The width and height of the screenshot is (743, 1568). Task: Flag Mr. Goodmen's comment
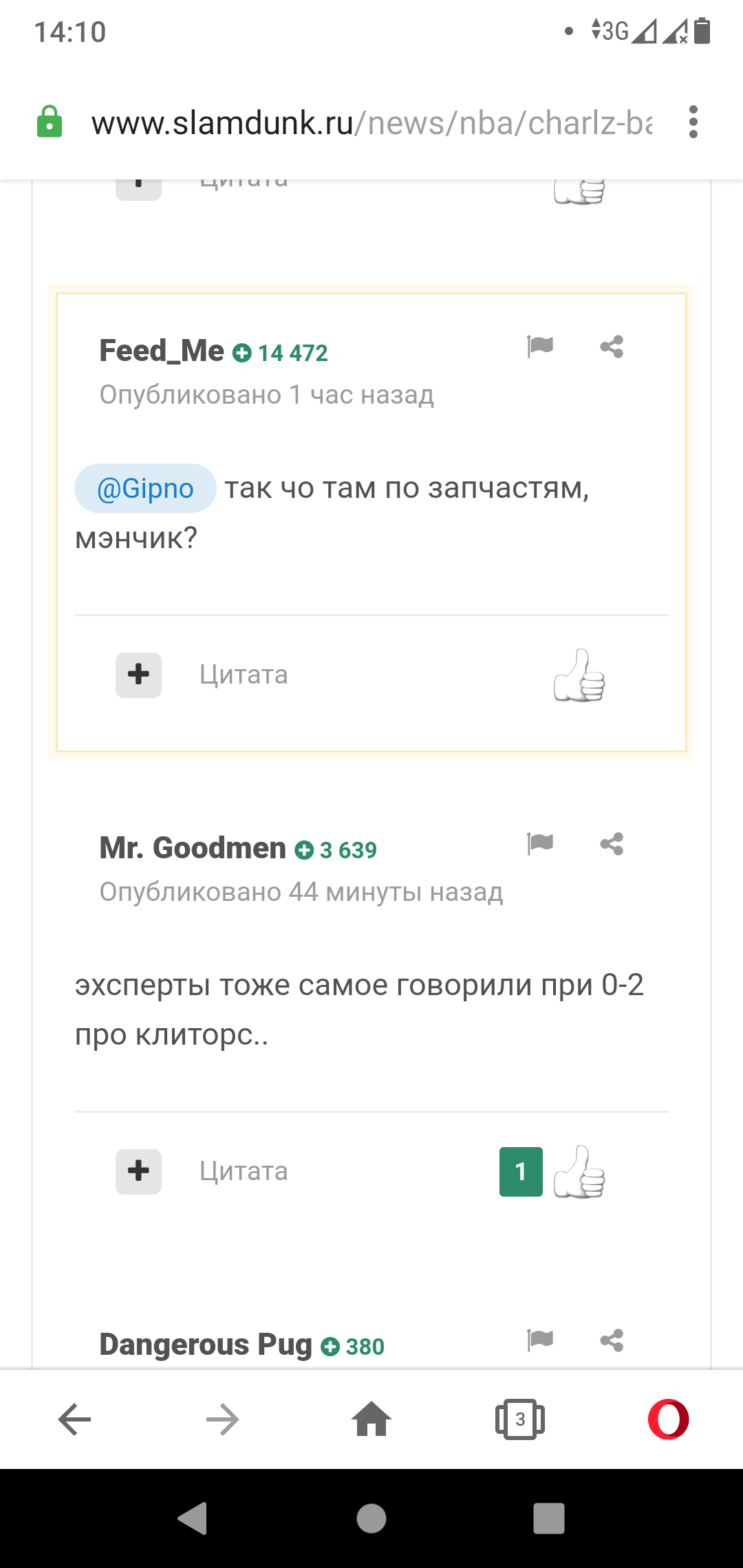click(540, 844)
